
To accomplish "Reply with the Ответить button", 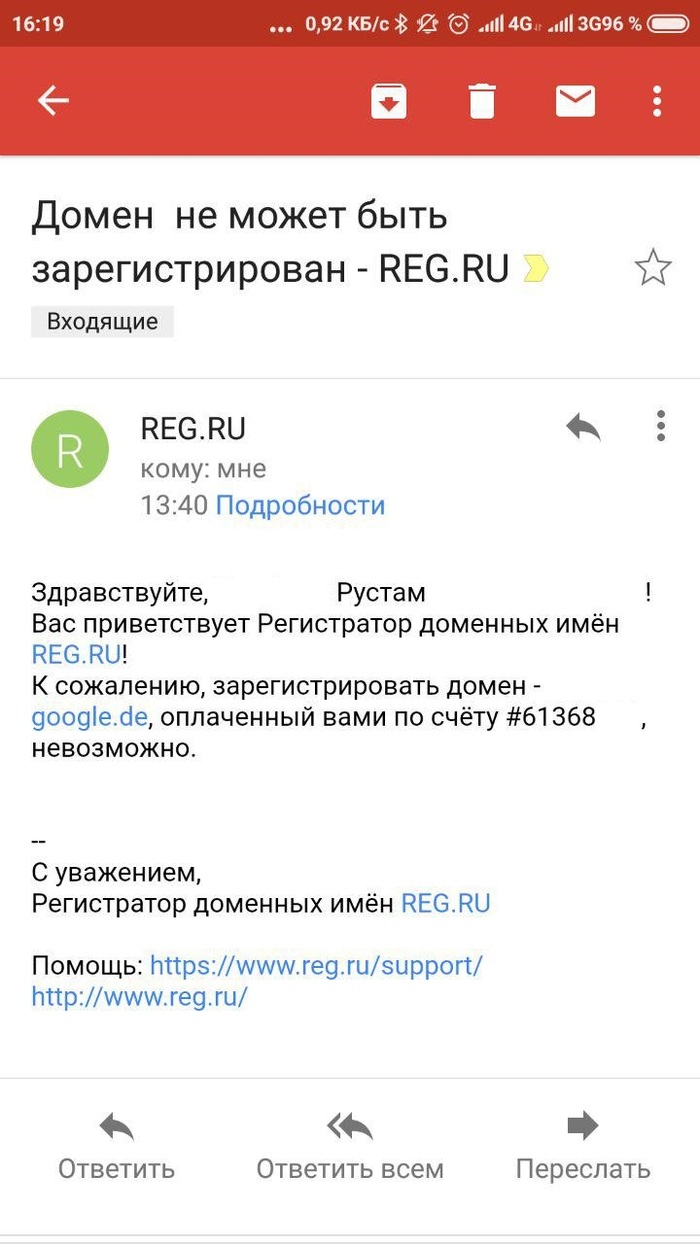I will (116, 1146).
